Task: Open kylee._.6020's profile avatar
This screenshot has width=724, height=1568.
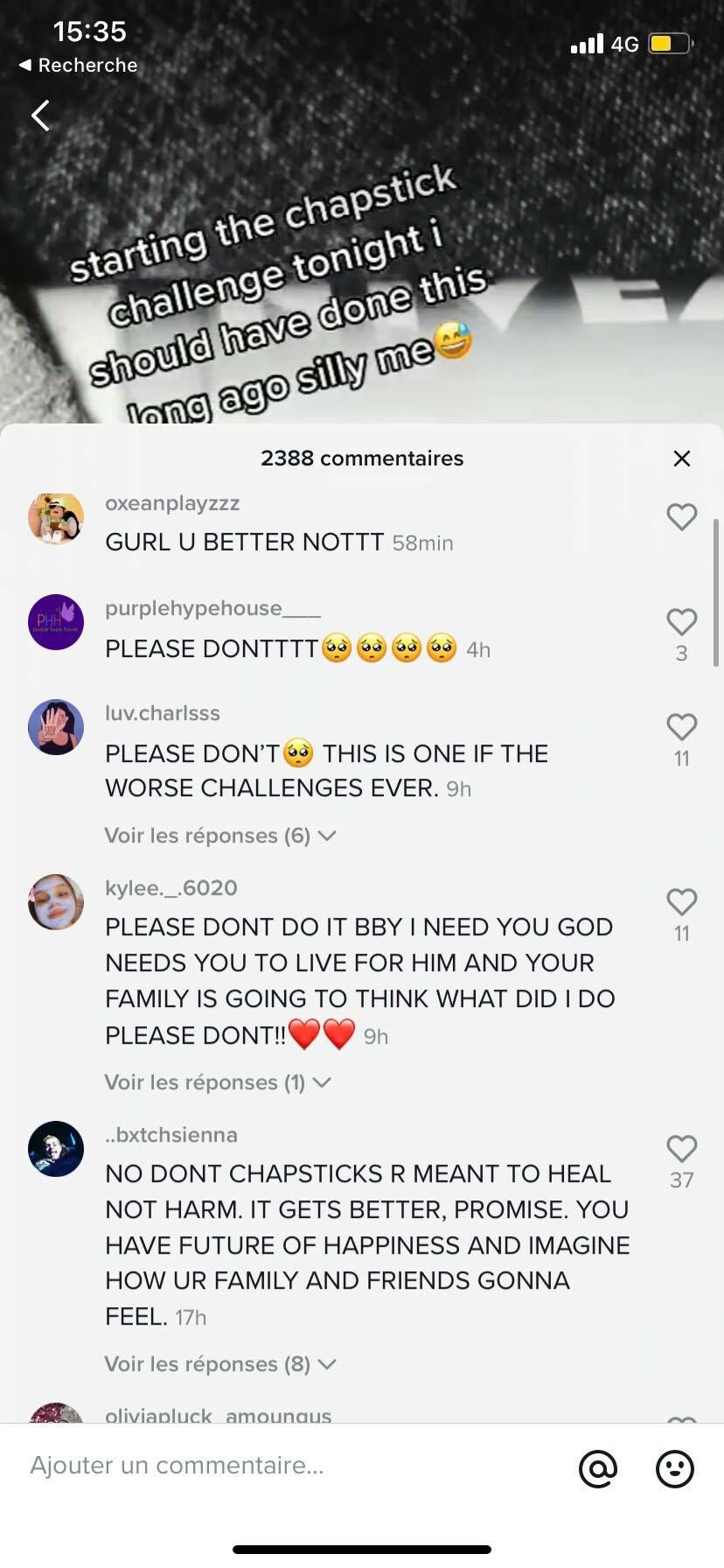Action: (56, 902)
